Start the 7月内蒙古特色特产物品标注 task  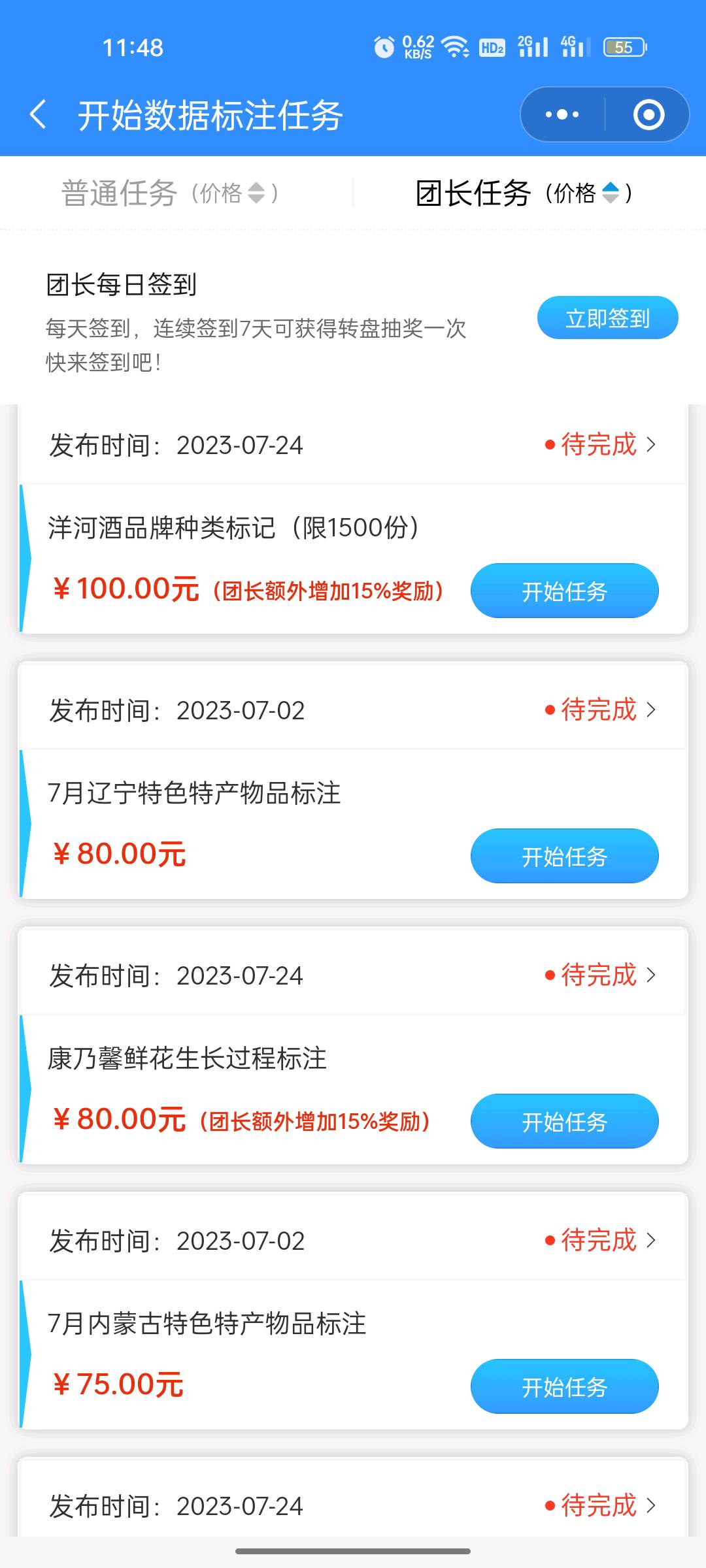[564, 1386]
